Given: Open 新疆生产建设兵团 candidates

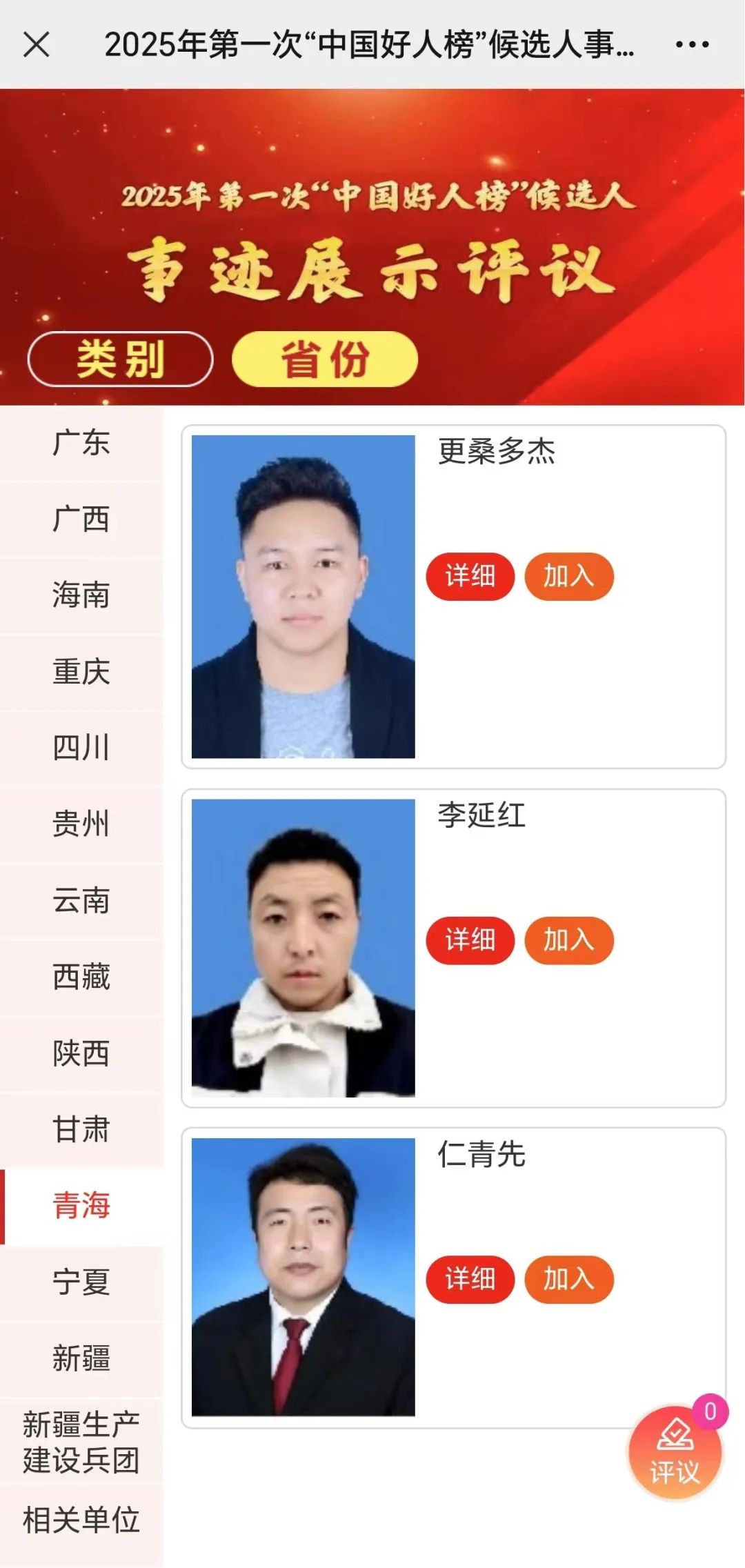Looking at the screenshot, I should point(81,1442).
